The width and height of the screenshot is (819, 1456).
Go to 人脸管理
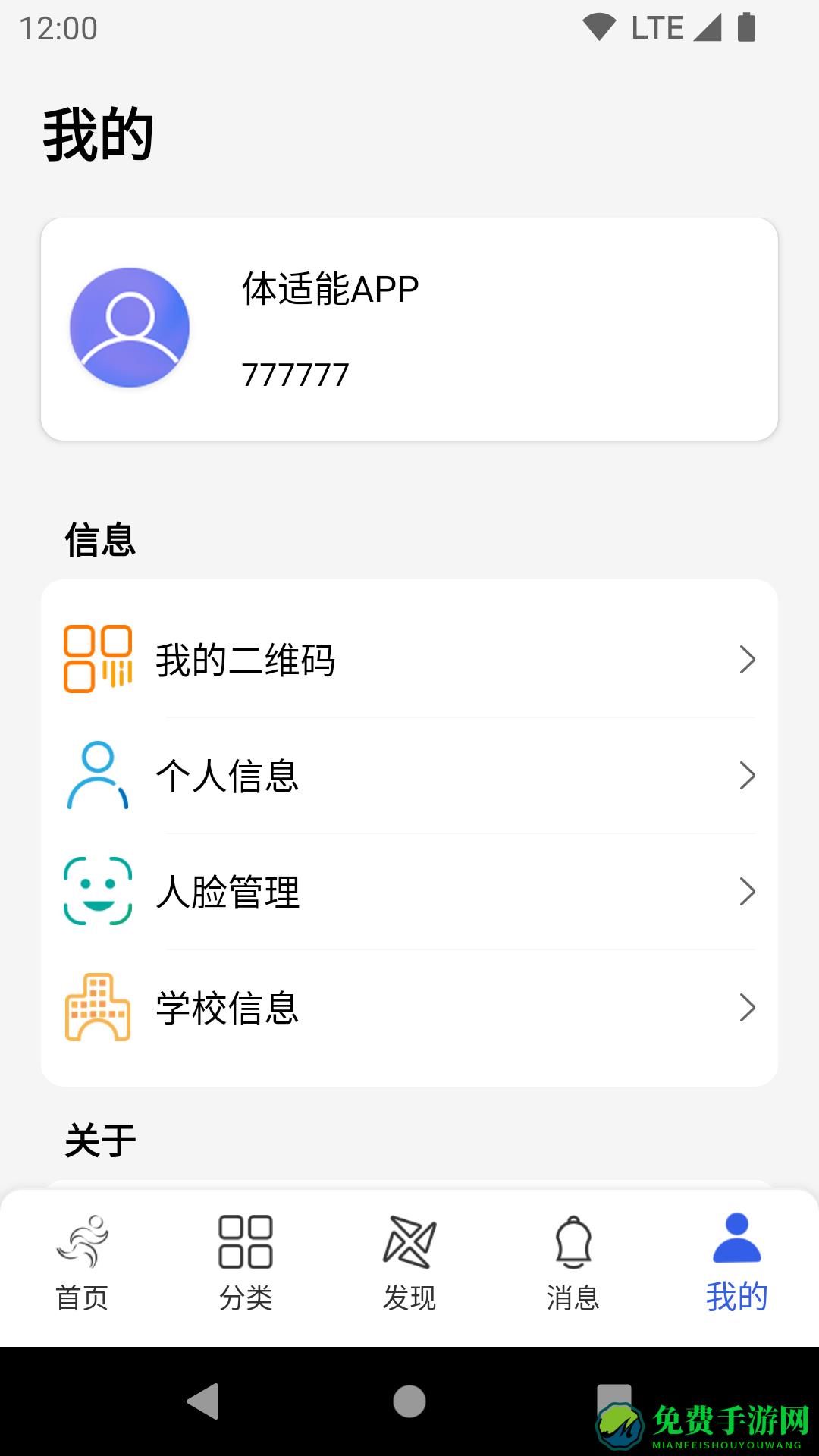(409, 892)
